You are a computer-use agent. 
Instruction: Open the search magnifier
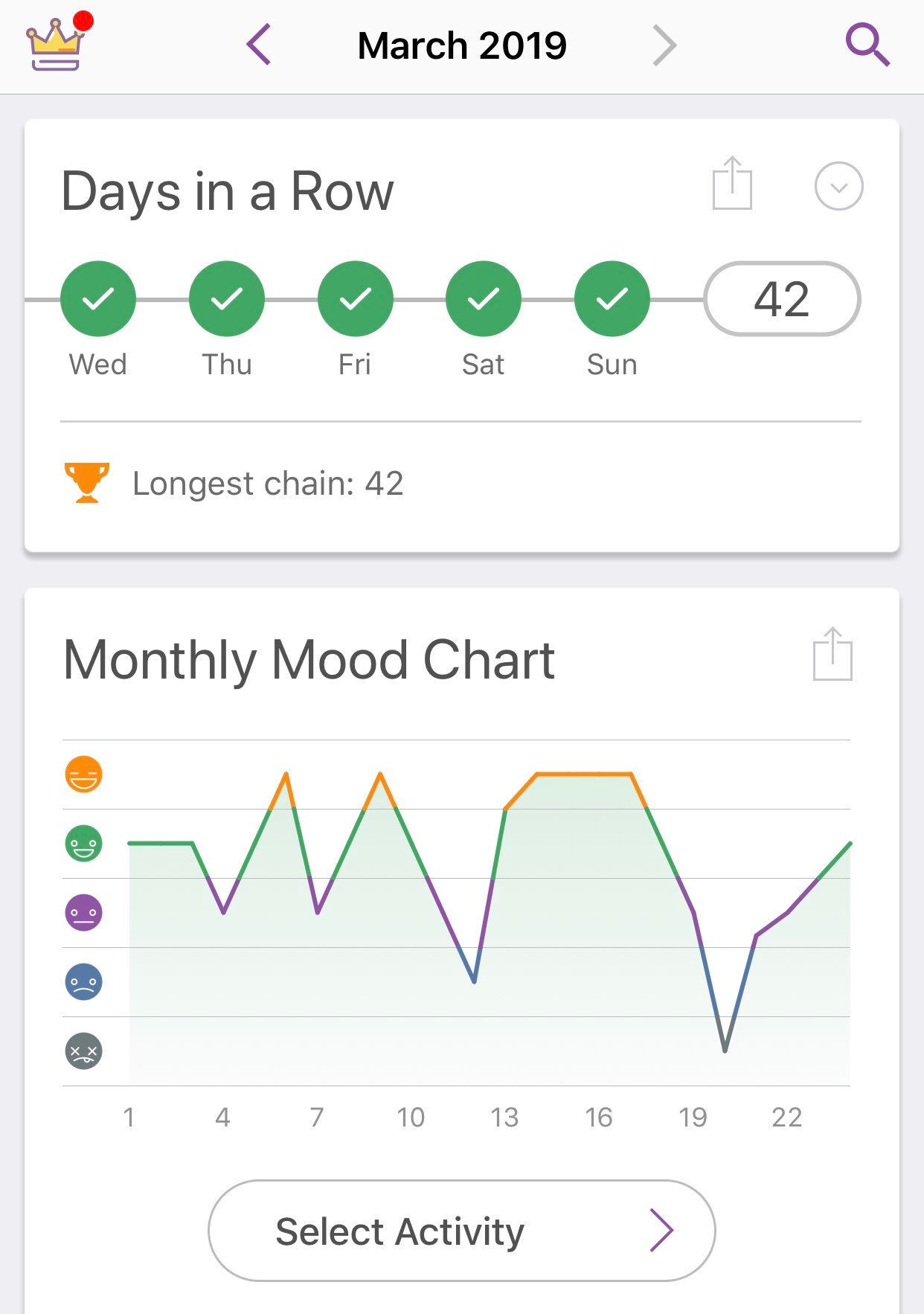click(x=867, y=45)
